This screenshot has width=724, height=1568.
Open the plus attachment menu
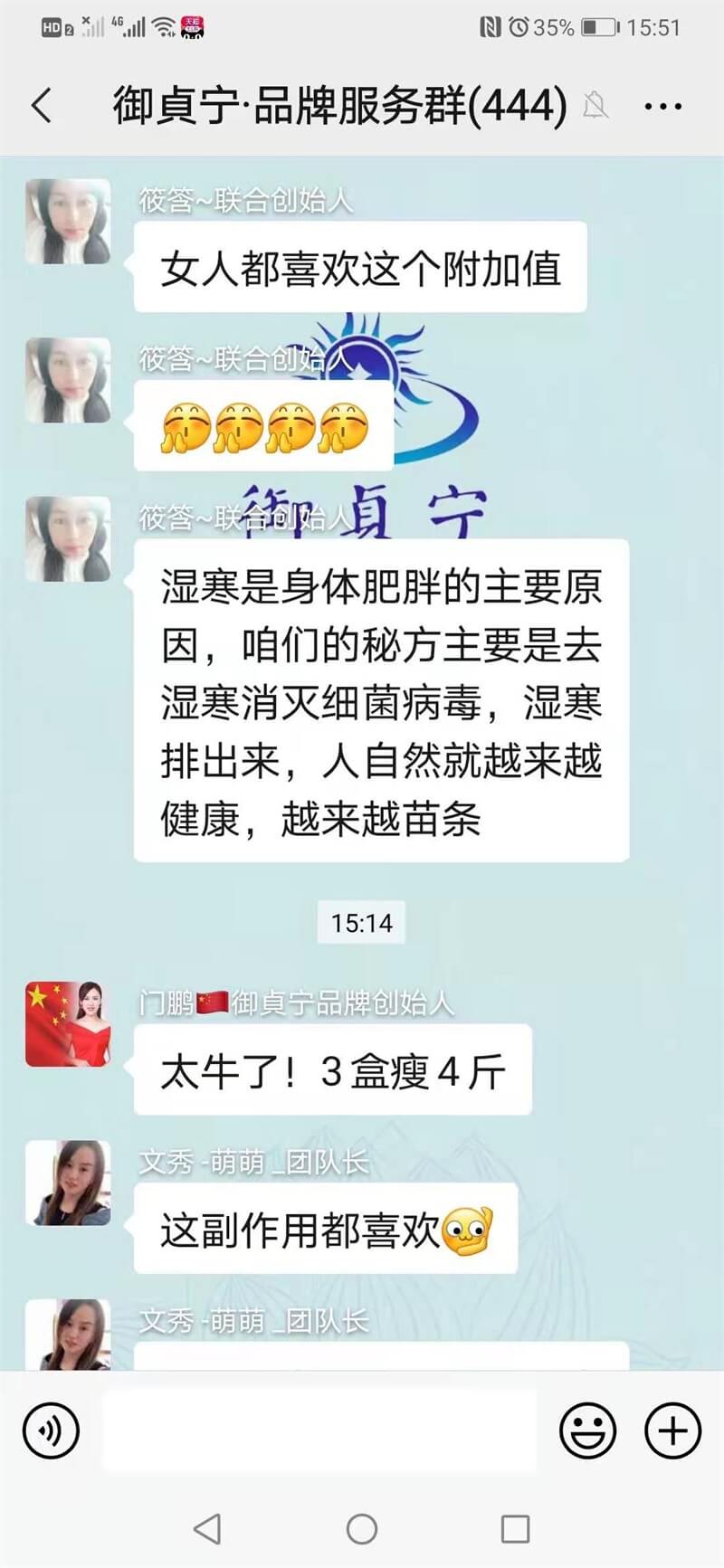point(672,1430)
